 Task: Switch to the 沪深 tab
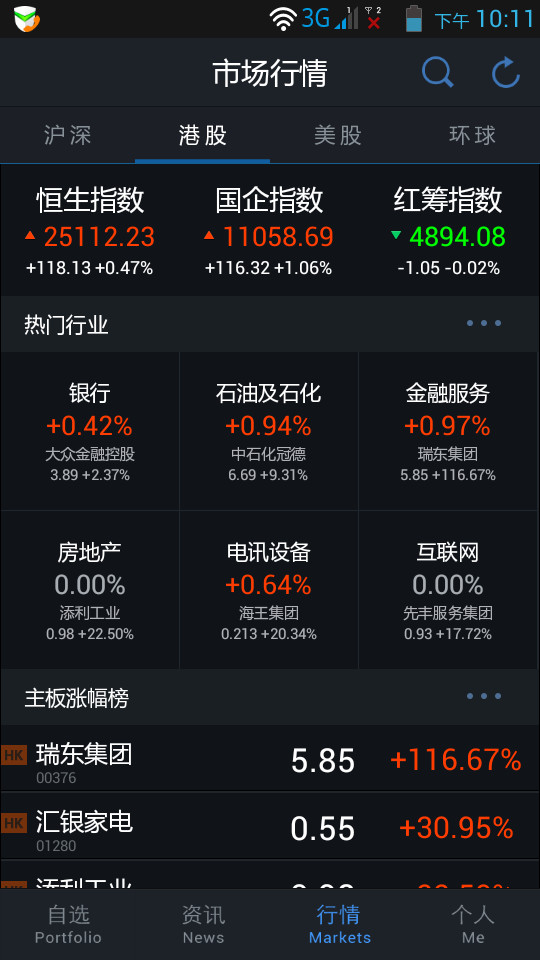pos(67,135)
